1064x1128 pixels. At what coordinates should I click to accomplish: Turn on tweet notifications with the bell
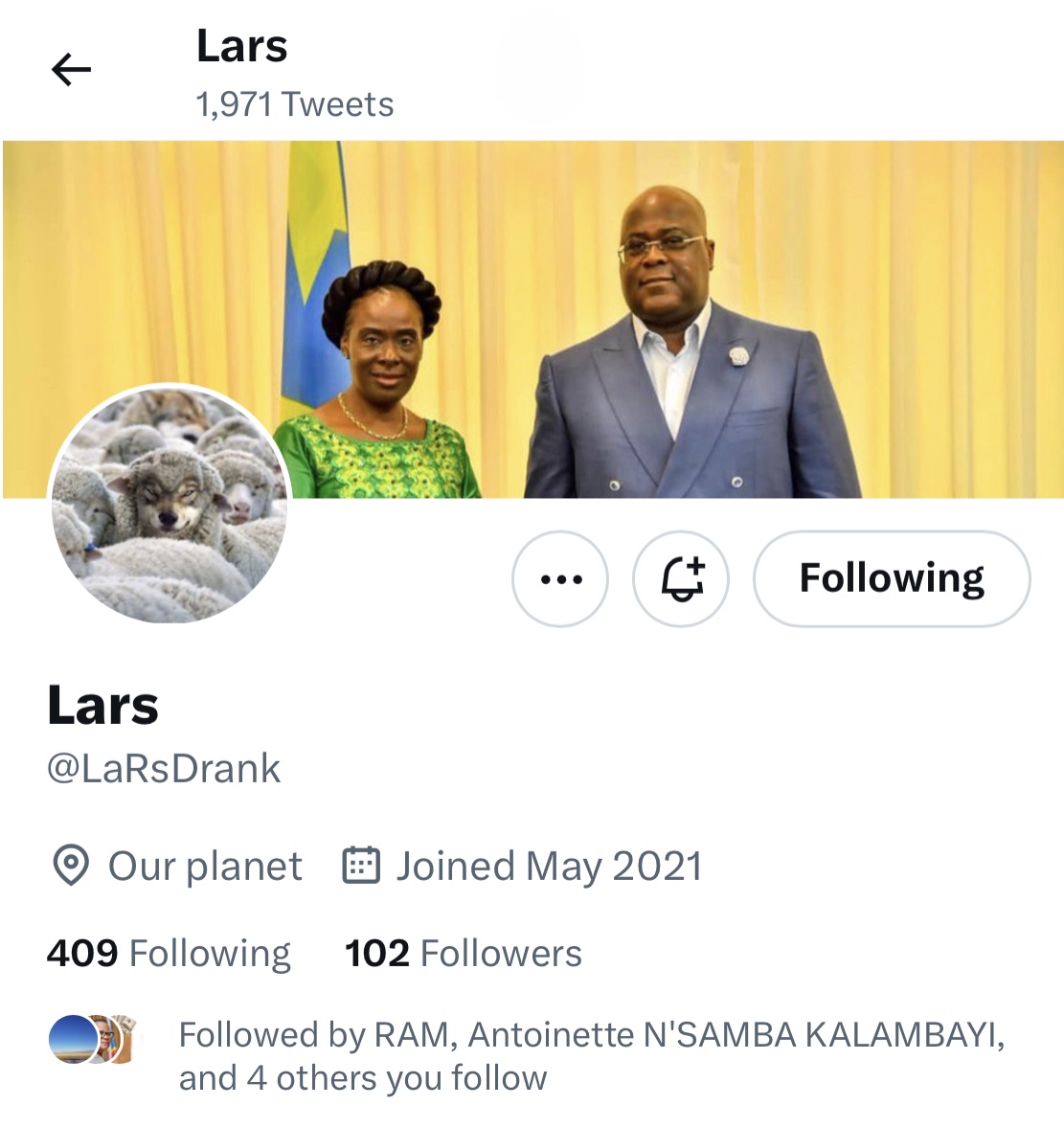pyautogui.click(x=681, y=578)
